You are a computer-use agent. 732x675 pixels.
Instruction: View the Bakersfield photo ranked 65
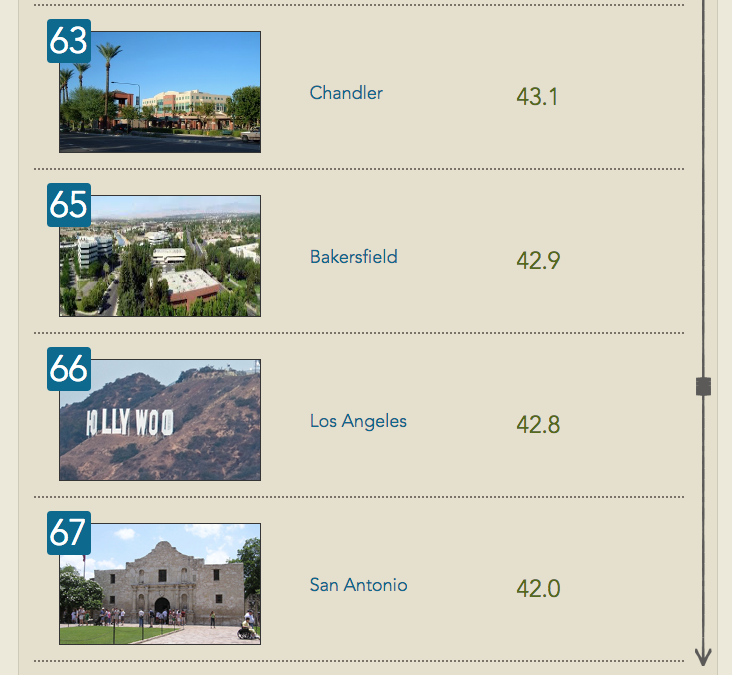(x=160, y=256)
